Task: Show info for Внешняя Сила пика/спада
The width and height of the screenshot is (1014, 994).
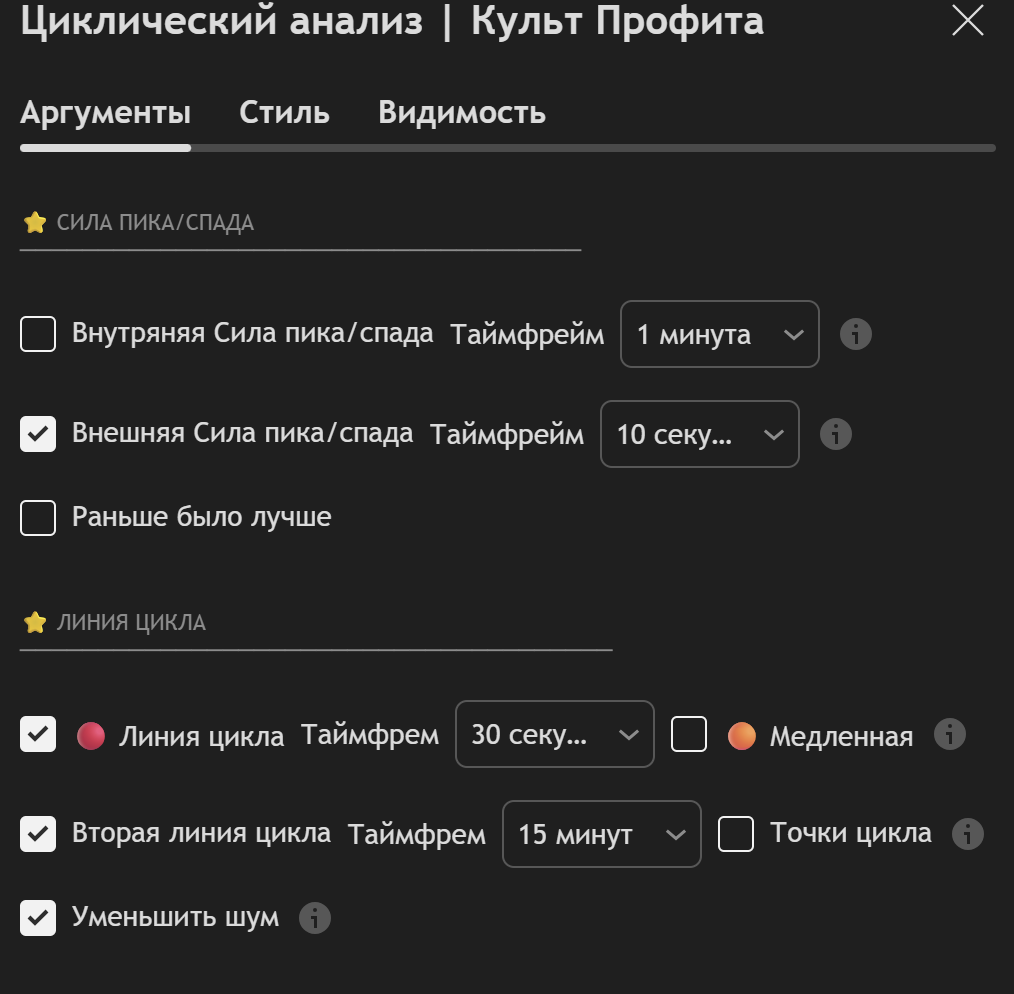Action: click(x=835, y=434)
